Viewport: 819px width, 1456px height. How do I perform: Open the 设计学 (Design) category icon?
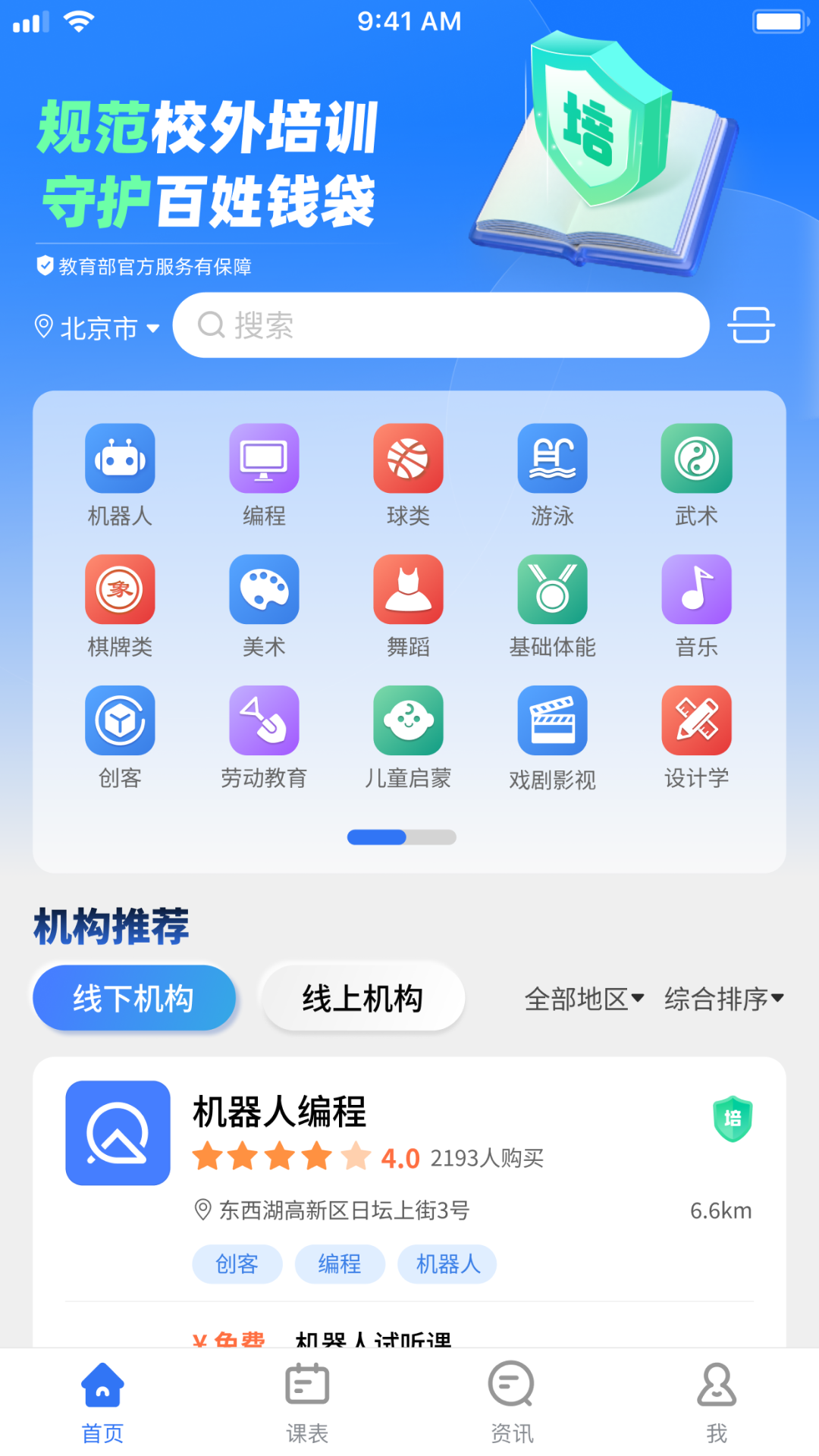pyautogui.click(x=696, y=720)
